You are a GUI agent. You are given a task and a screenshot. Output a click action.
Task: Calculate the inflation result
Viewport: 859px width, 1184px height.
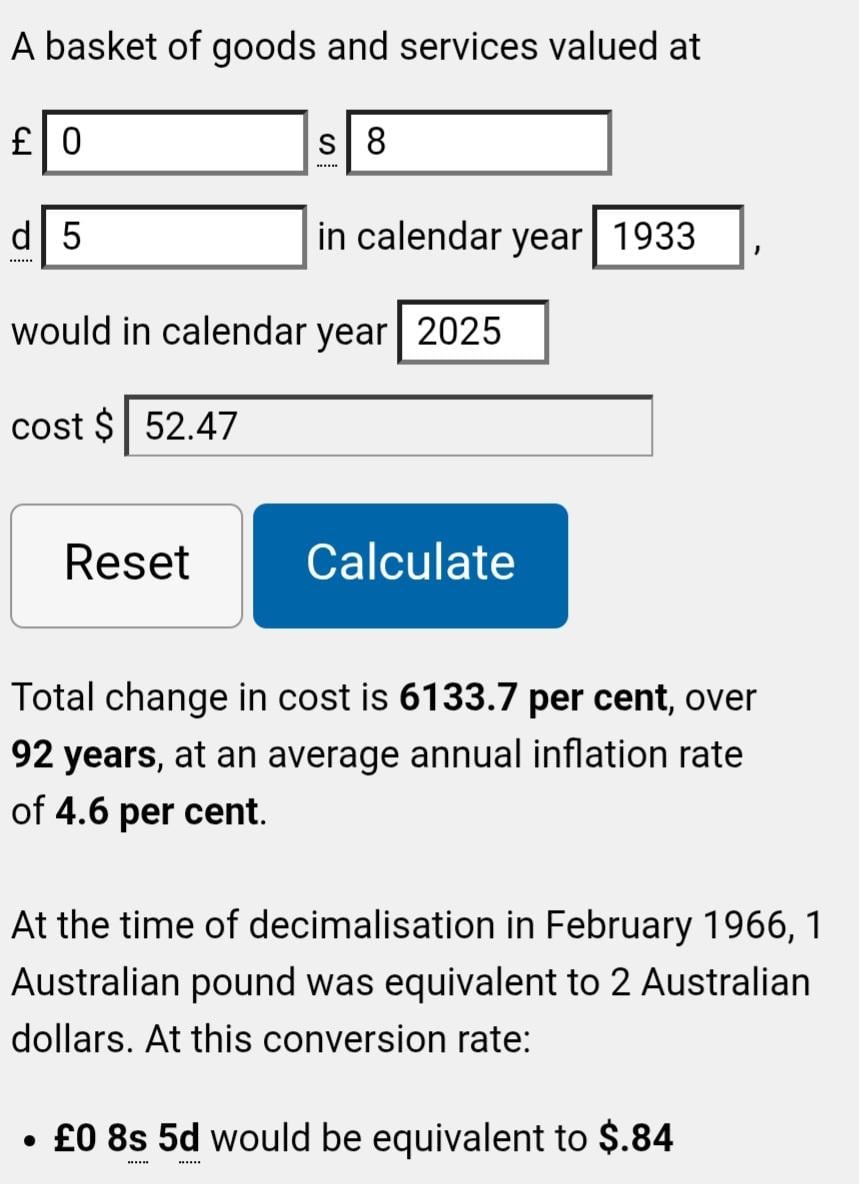coord(410,565)
